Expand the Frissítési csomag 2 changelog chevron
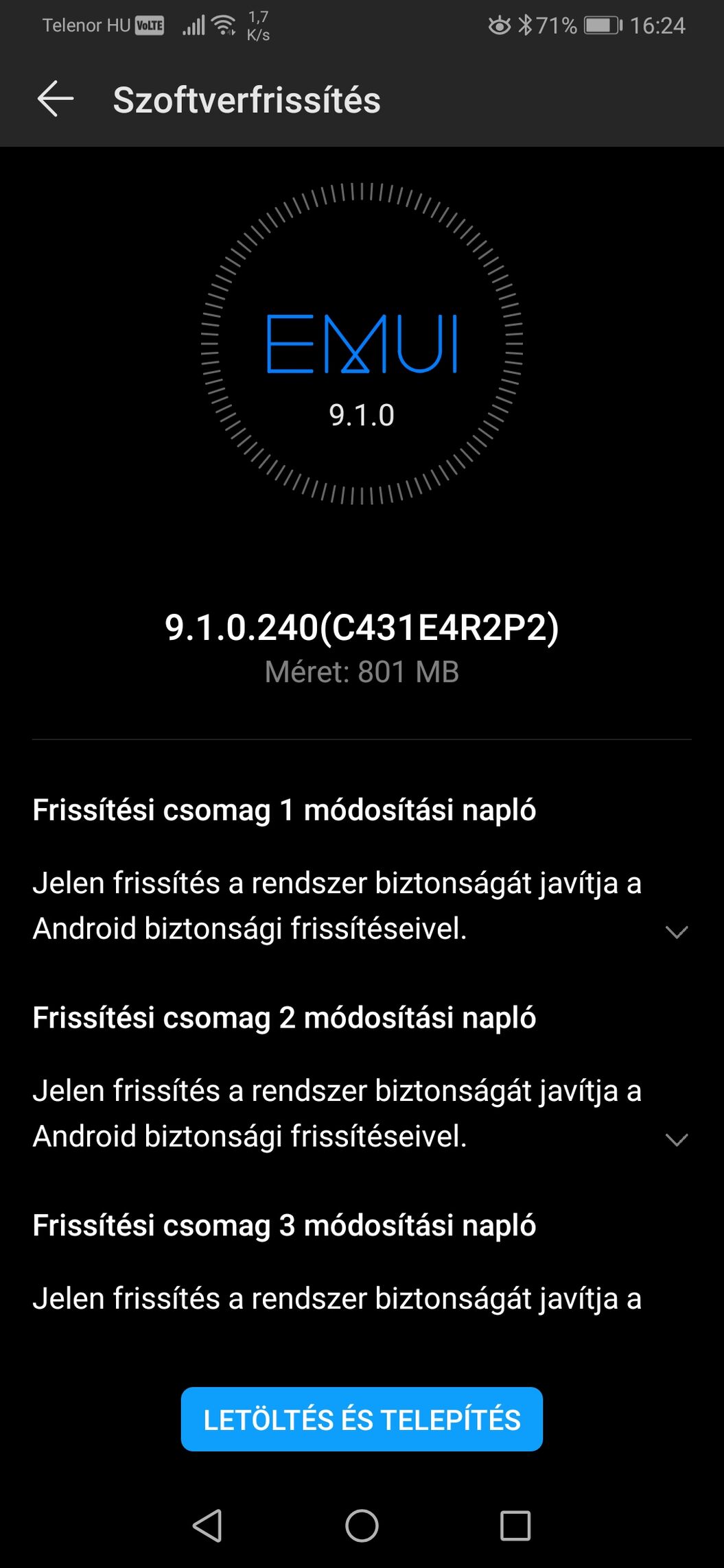This screenshot has height=1568, width=724. coord(677,1139)
